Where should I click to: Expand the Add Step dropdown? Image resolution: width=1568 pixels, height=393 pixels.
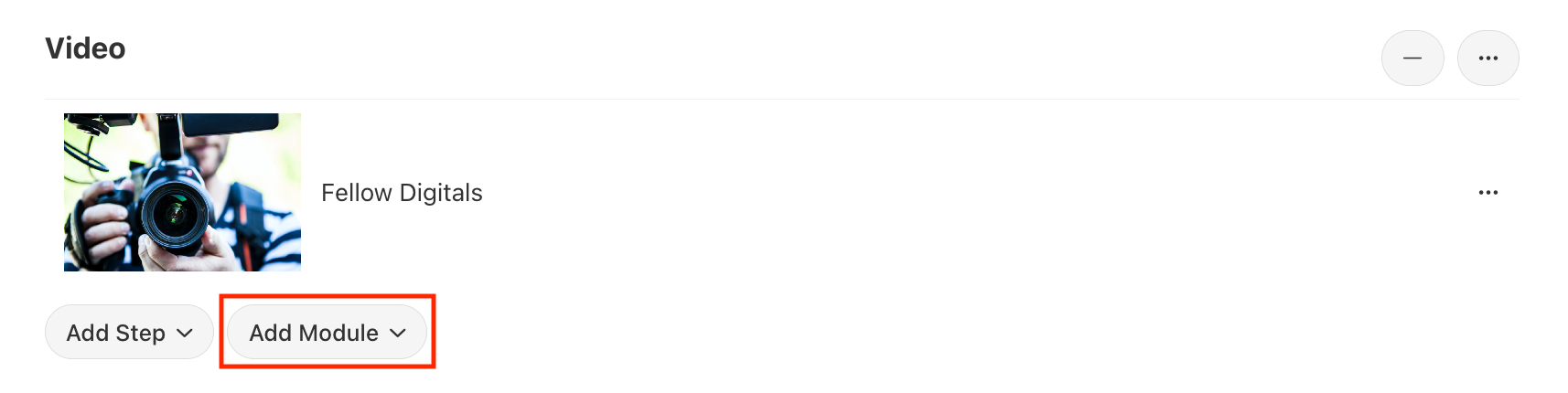click(x=129, y=333)
